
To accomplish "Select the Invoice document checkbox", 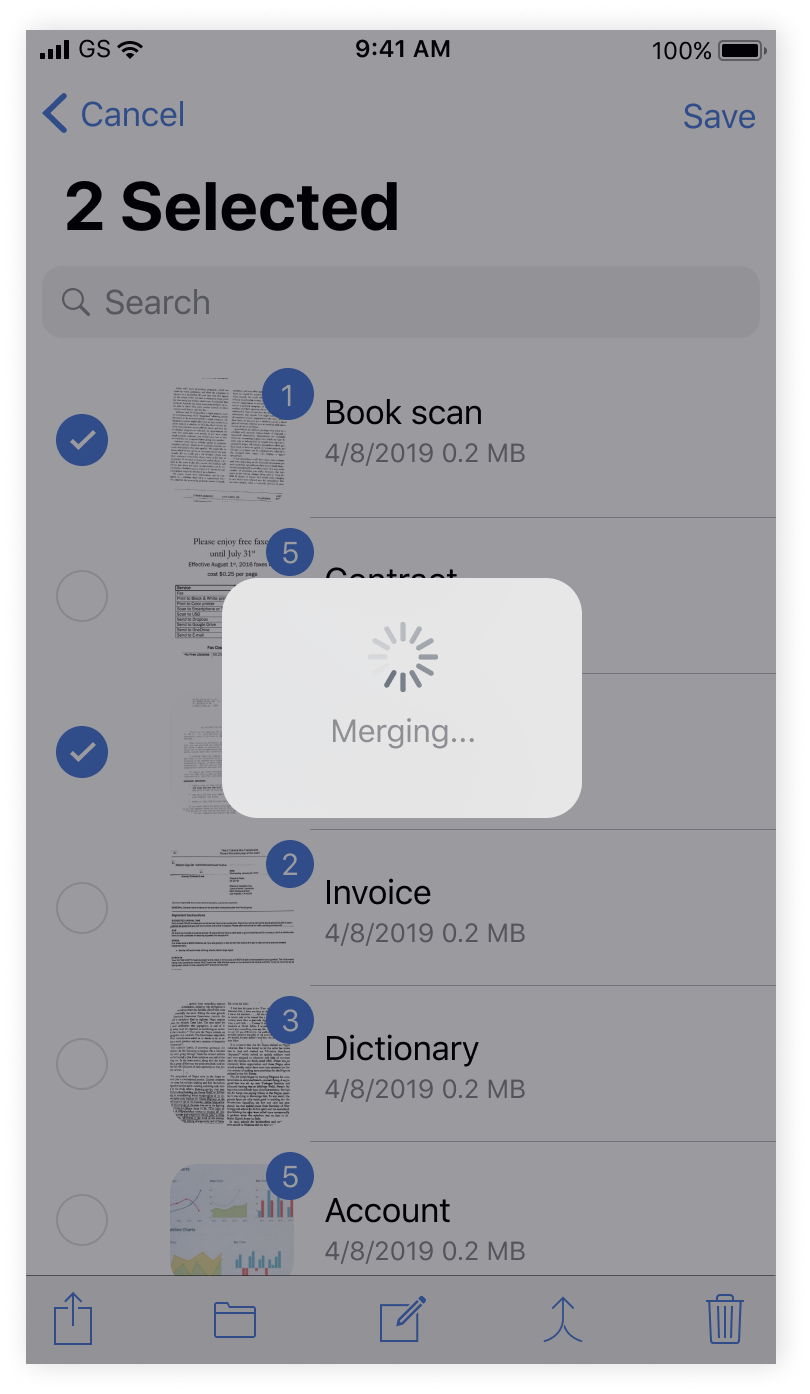I will [82, 908].
